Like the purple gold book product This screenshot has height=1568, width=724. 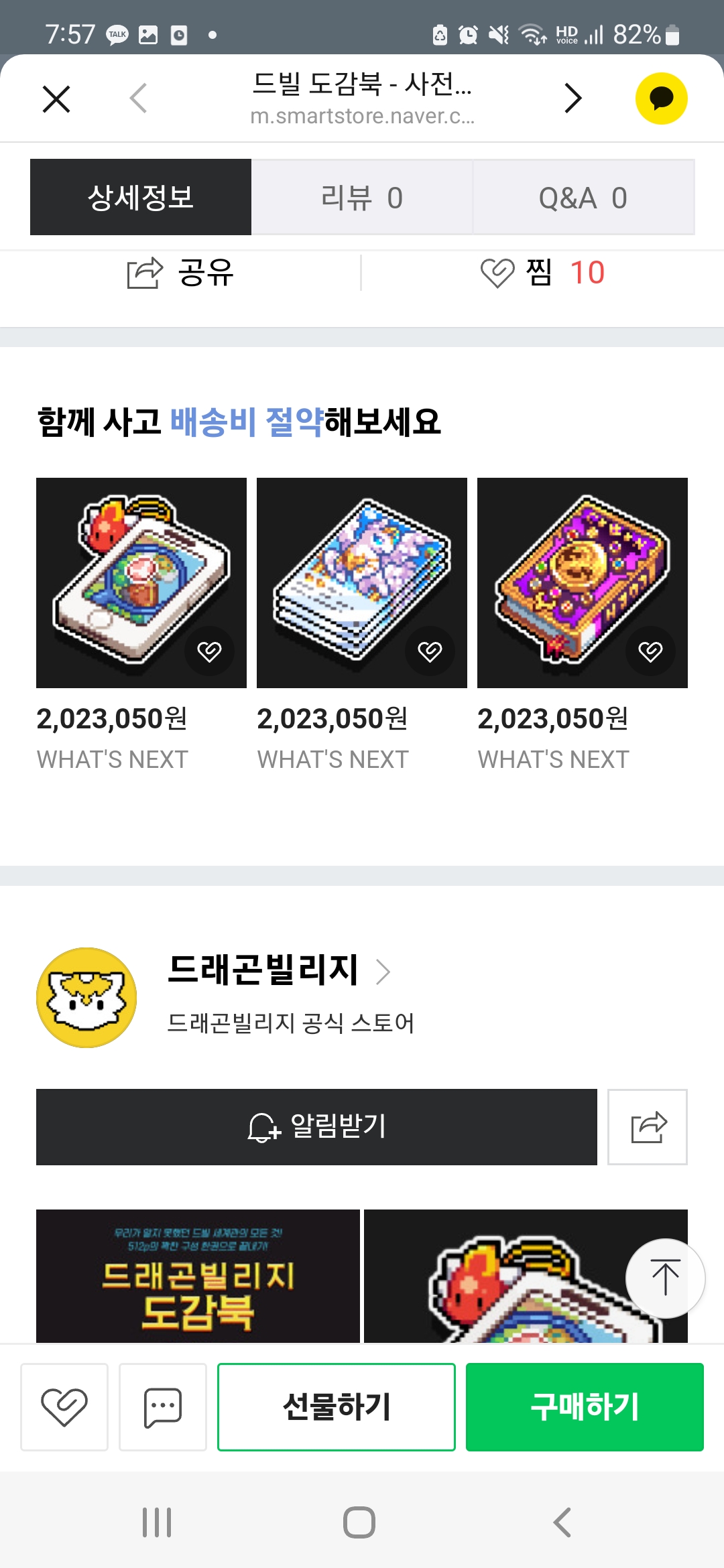click(x=650, y=651)
